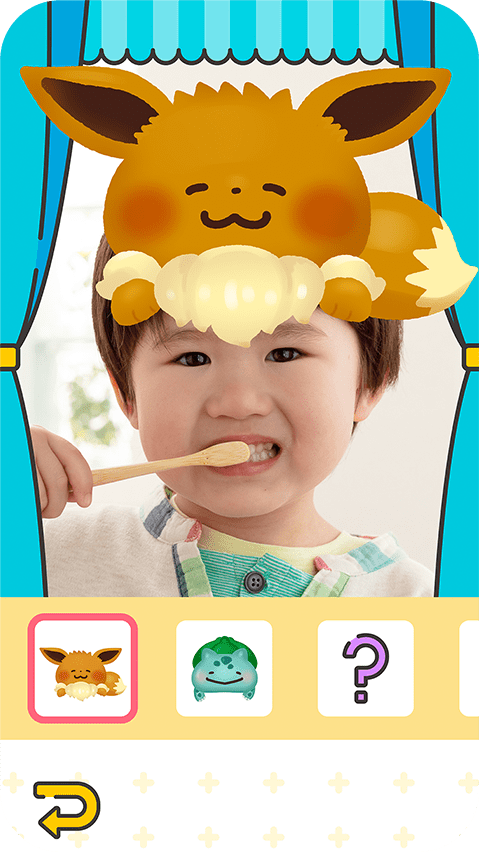
Task: Open the question mark mystery filter
Action: 365,668
